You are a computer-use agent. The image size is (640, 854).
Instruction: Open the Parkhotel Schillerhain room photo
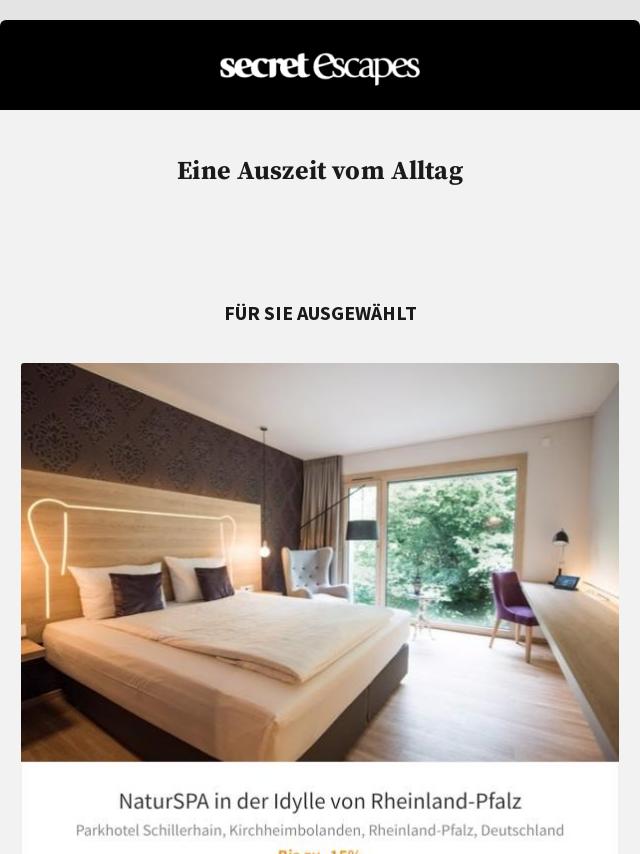click(x=320, y=561)
